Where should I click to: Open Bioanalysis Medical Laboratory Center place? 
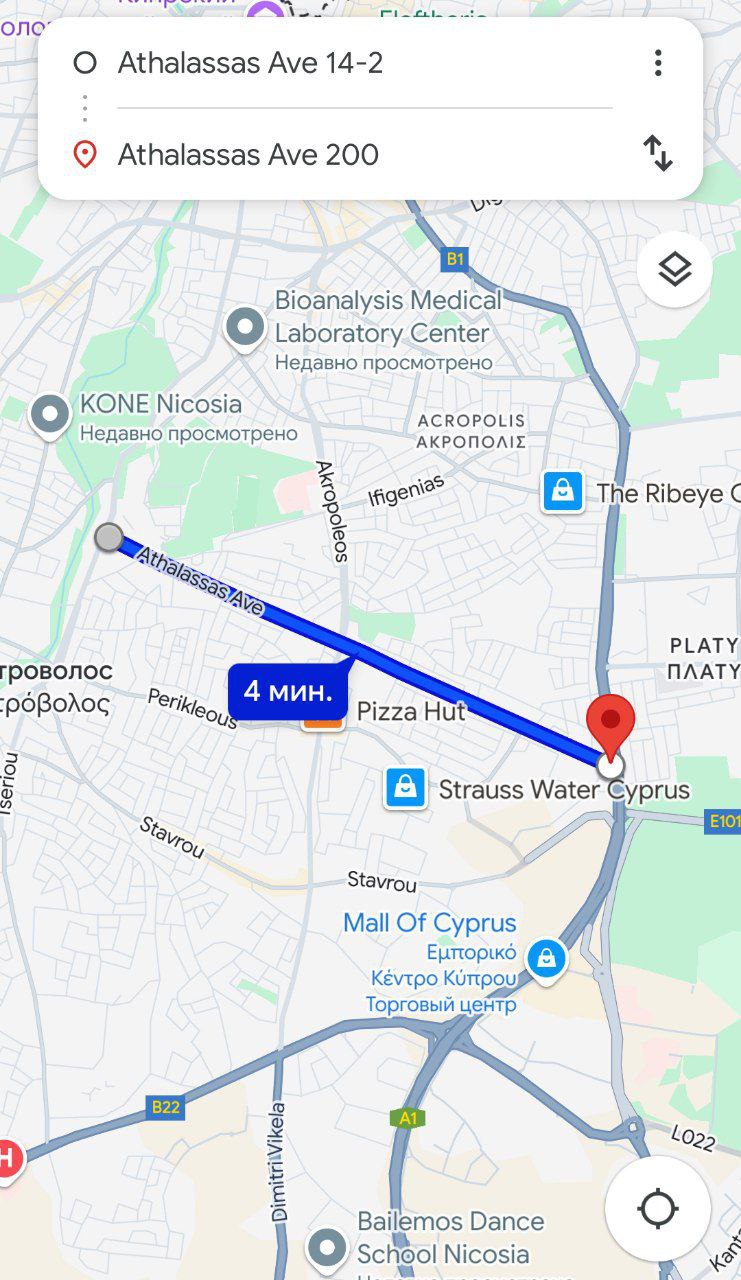pos(245,327)
